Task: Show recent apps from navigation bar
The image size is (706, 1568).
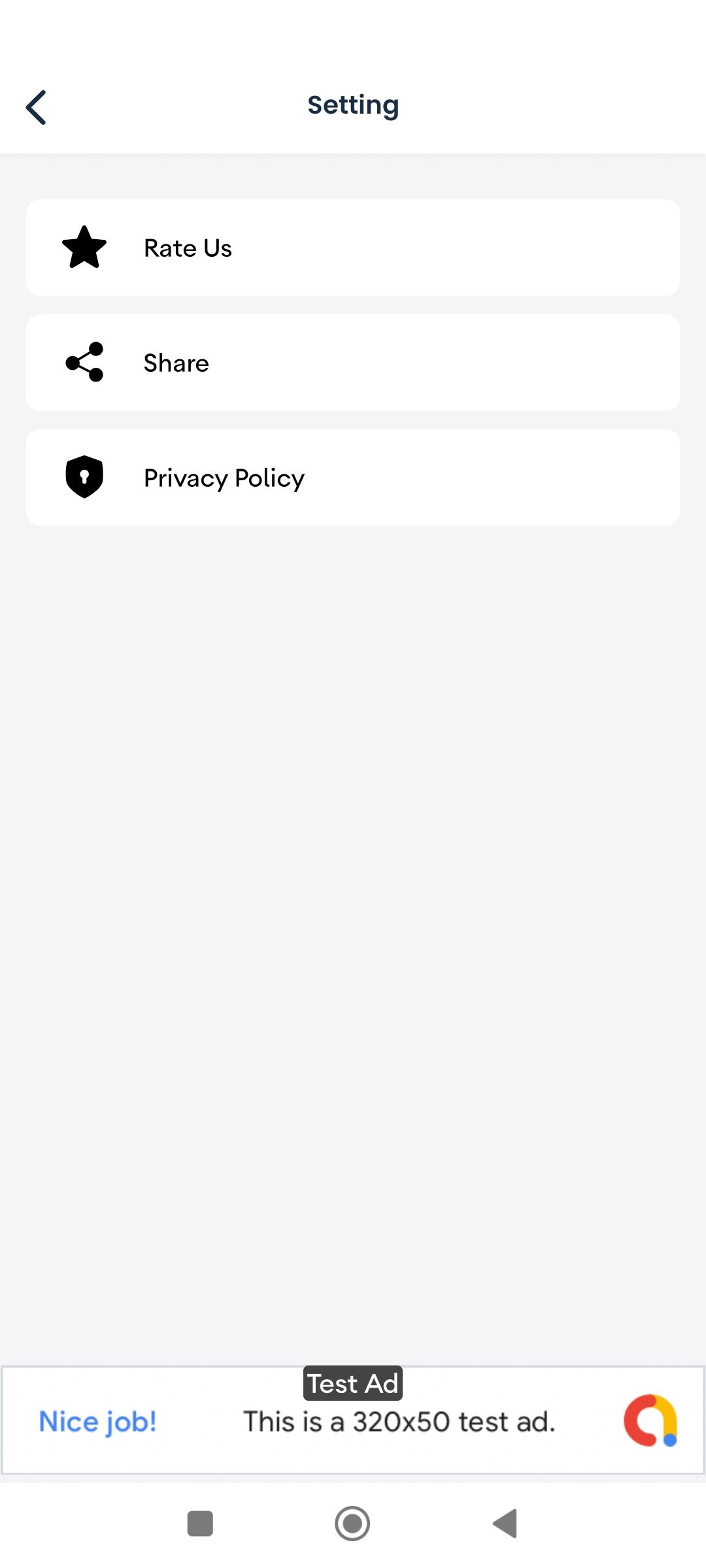Action: 200,1524
